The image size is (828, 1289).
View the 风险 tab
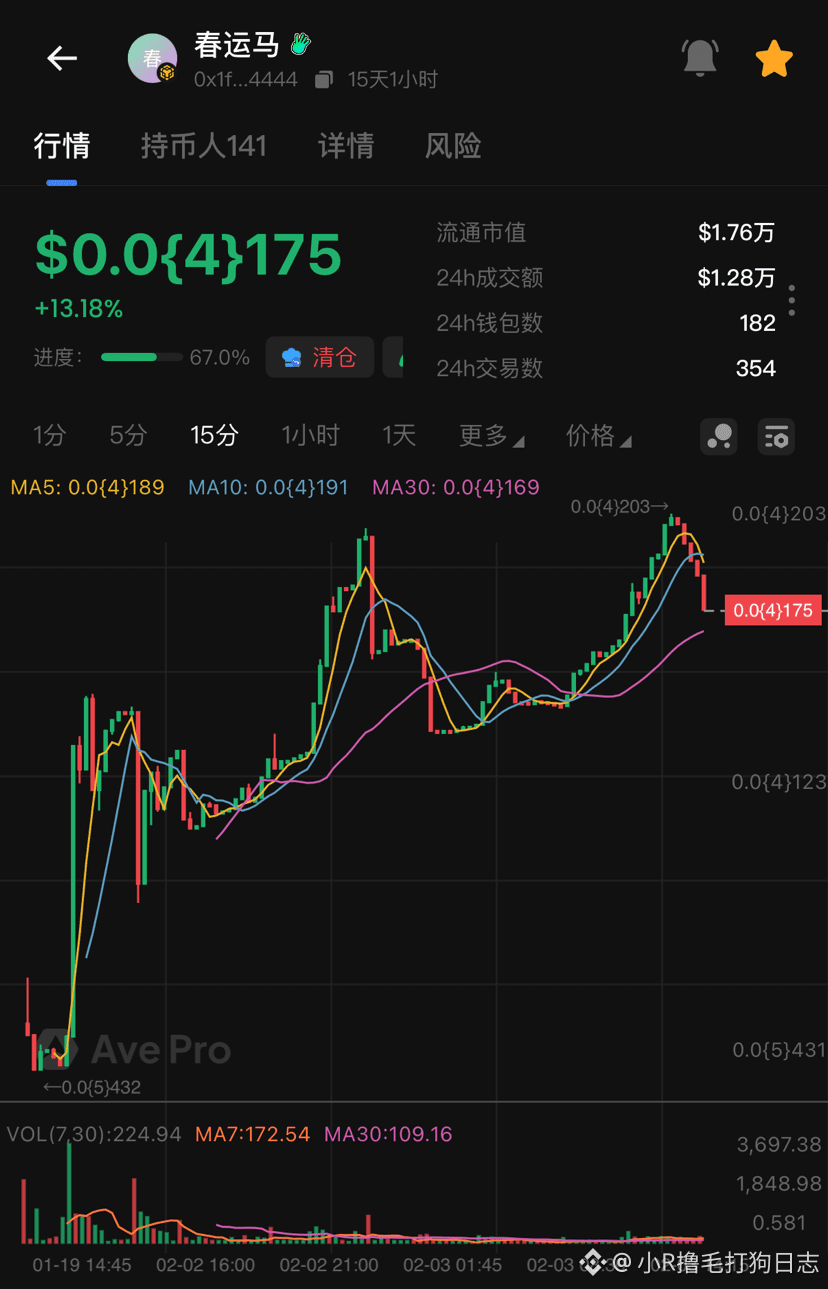453,146
